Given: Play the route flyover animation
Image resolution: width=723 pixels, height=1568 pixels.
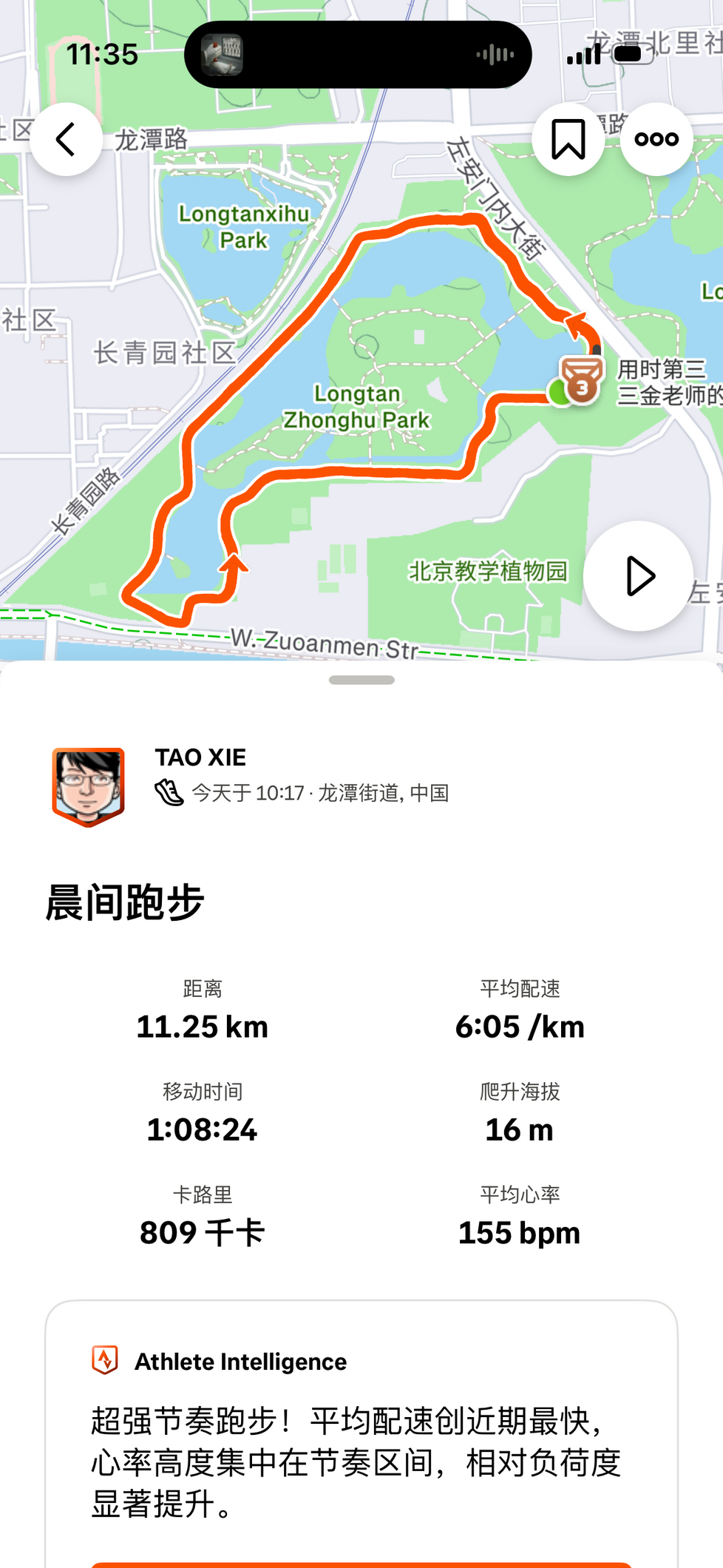Looking at the screenshot, I should (638, 576).
